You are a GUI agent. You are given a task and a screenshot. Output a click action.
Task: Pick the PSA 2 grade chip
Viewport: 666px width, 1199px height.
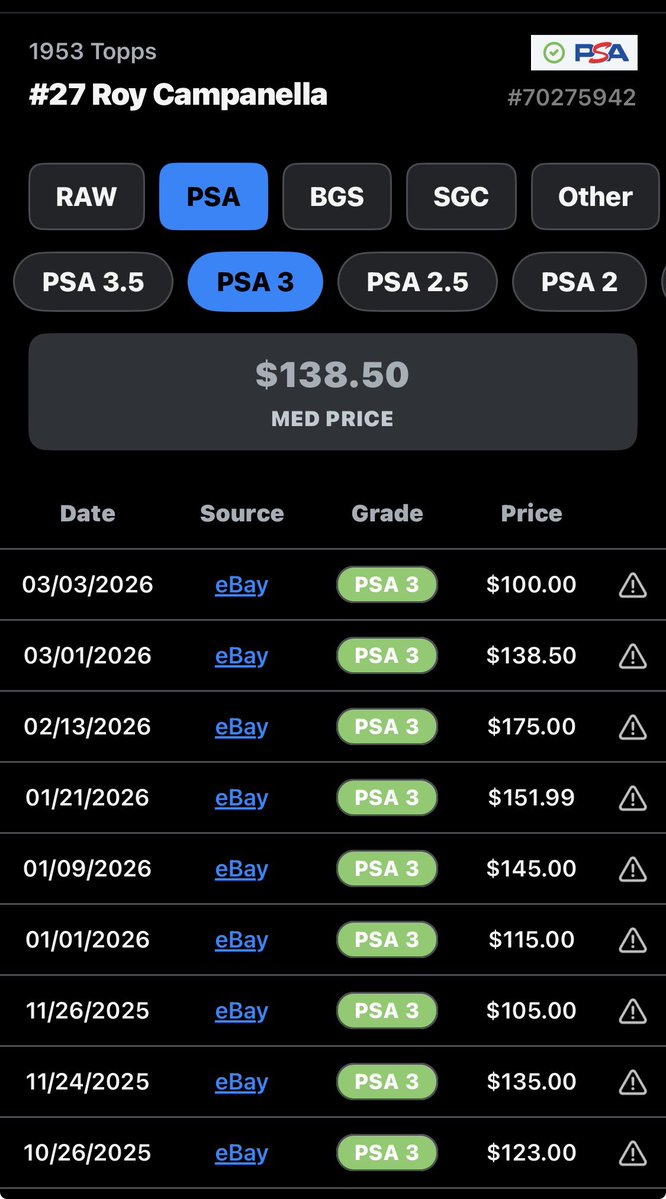point(579,282)
